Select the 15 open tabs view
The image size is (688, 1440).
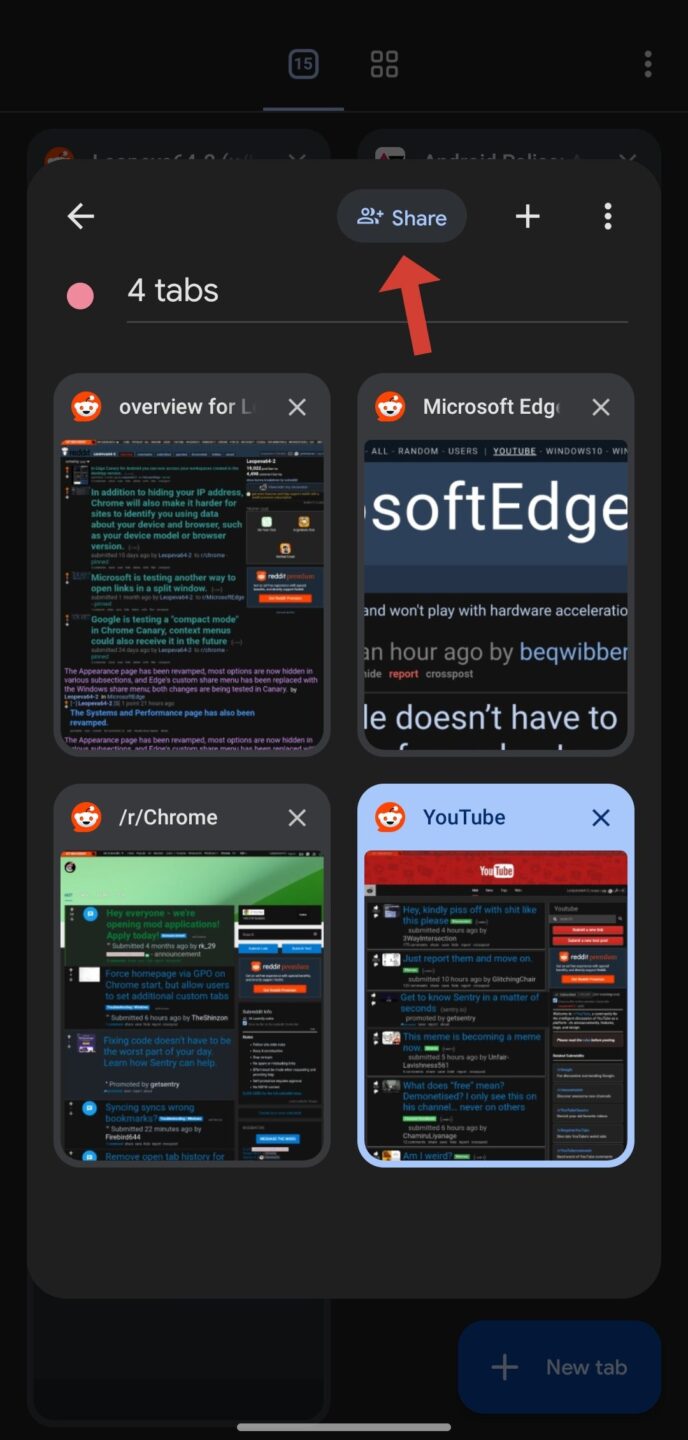[303, 65]
